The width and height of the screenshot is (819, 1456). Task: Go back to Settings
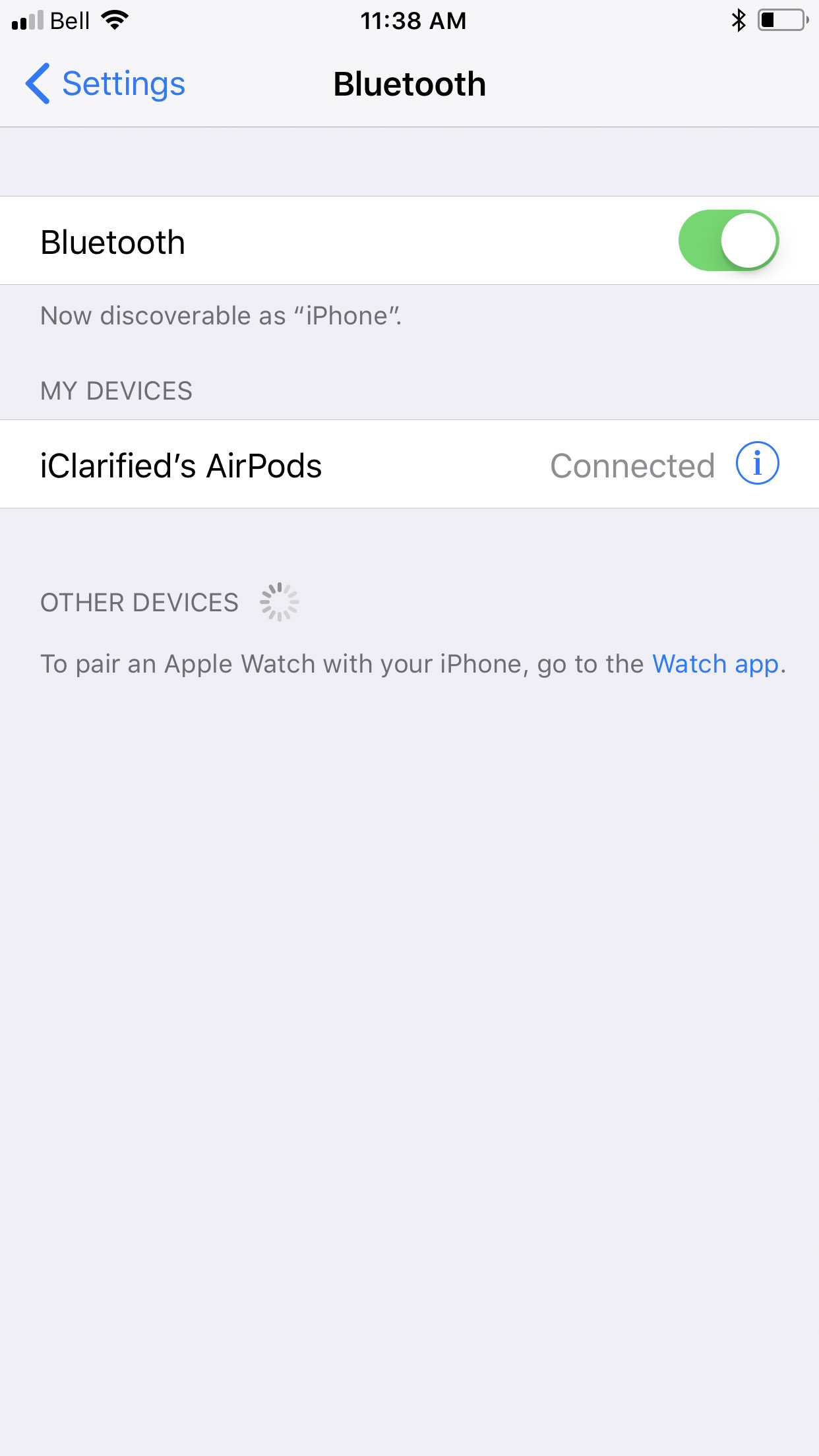point(106,84)
